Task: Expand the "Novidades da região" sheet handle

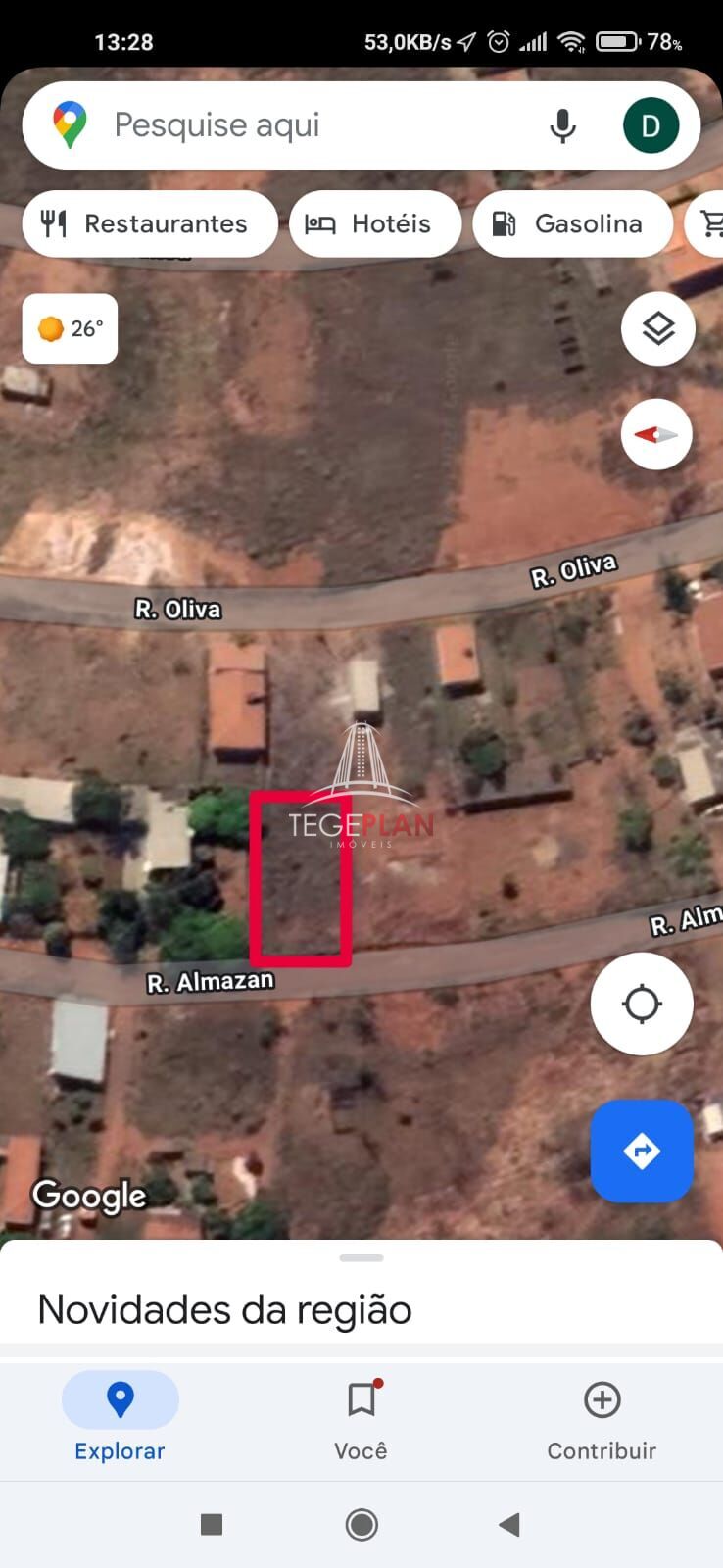Action: coord(361,1258)
